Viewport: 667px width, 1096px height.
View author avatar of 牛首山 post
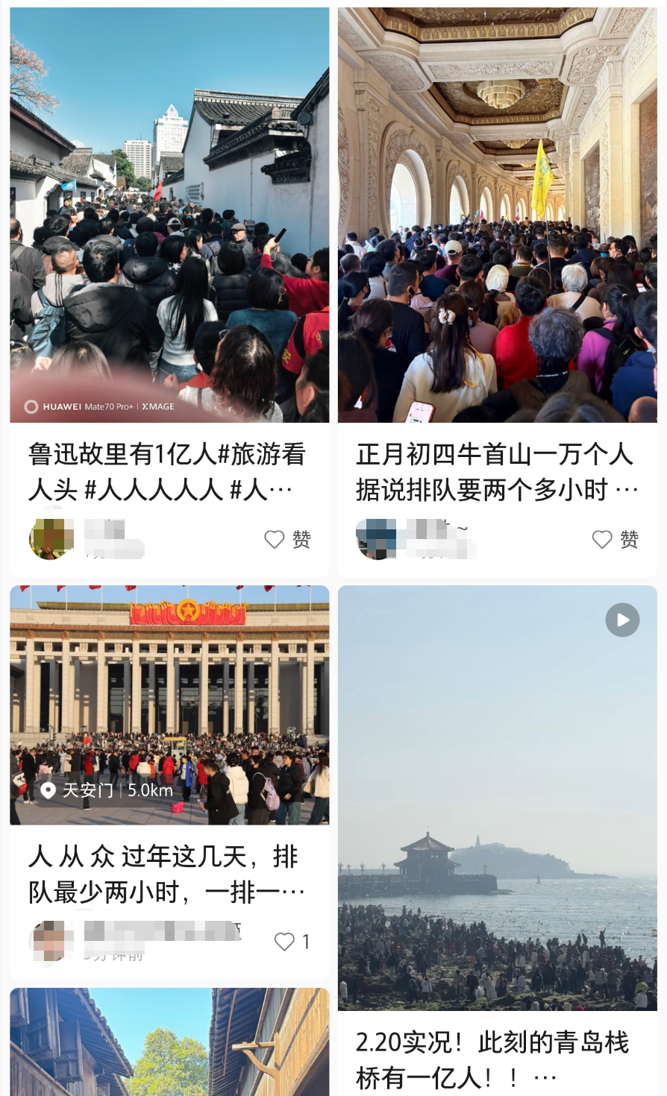pyautogui.click(x=377, y=539)
